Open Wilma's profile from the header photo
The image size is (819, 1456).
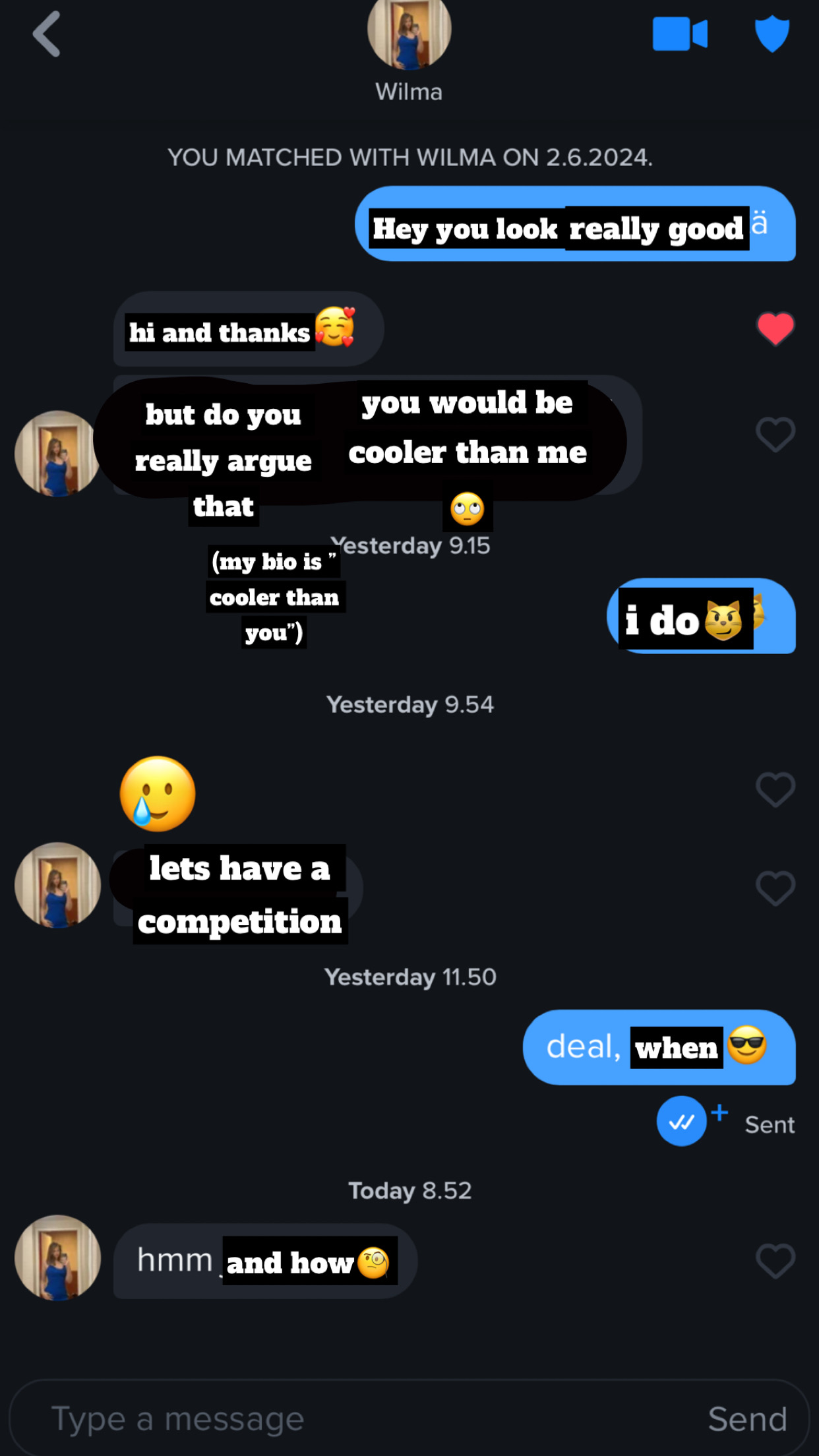click(409, 33)
